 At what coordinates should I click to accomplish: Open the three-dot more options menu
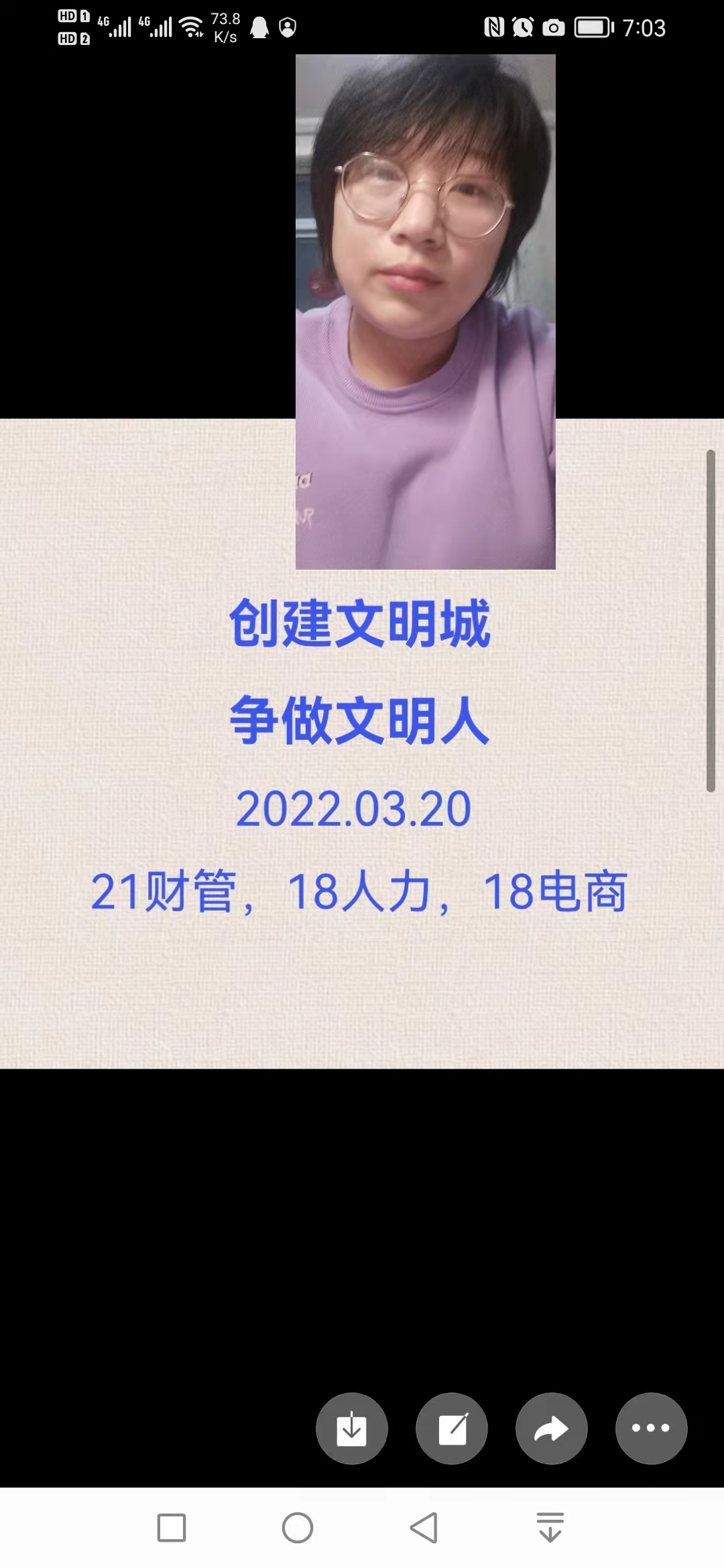[x=651, y=1428]
